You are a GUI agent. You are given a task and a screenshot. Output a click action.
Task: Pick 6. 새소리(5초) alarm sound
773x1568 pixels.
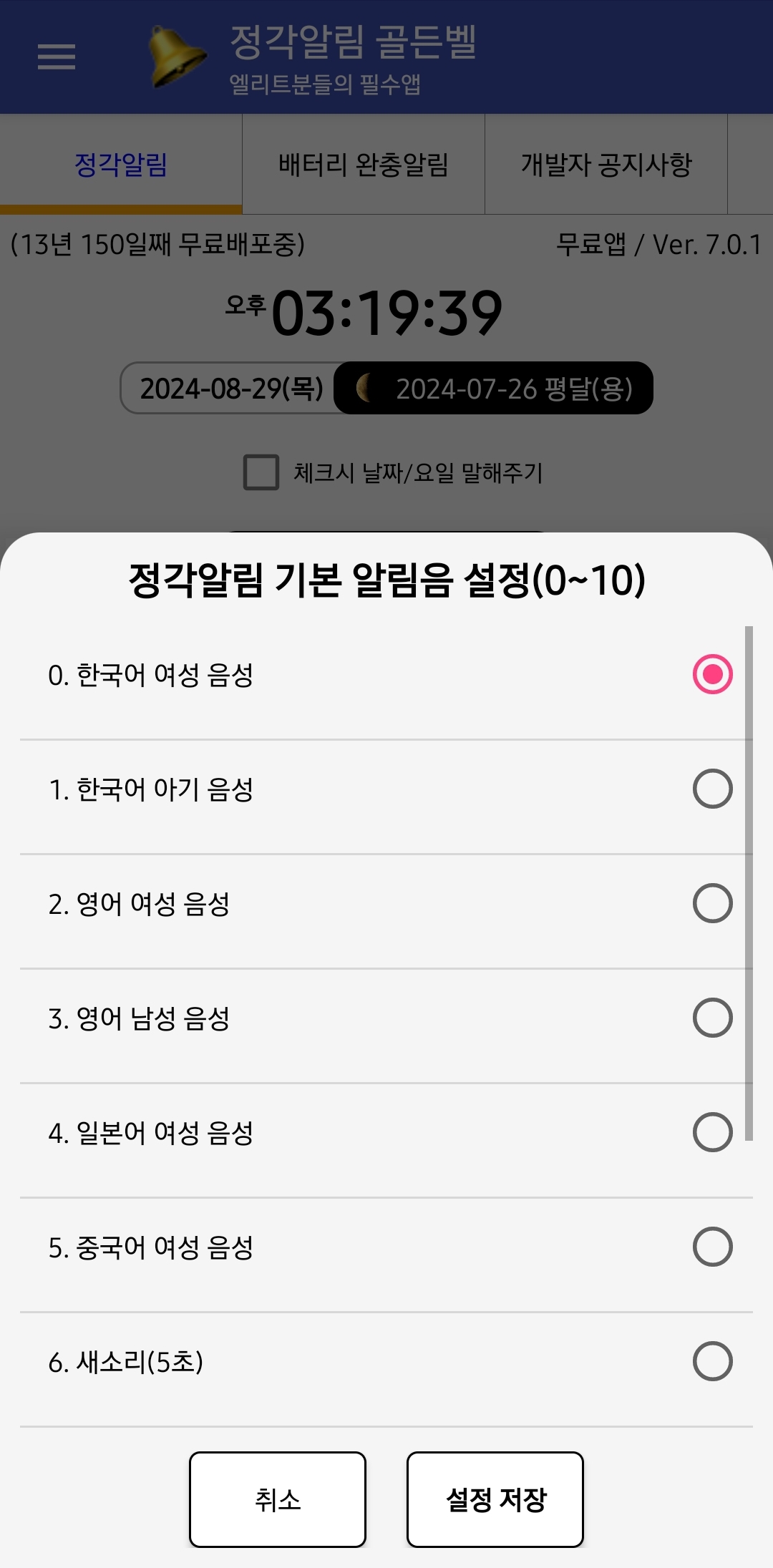386,1362
